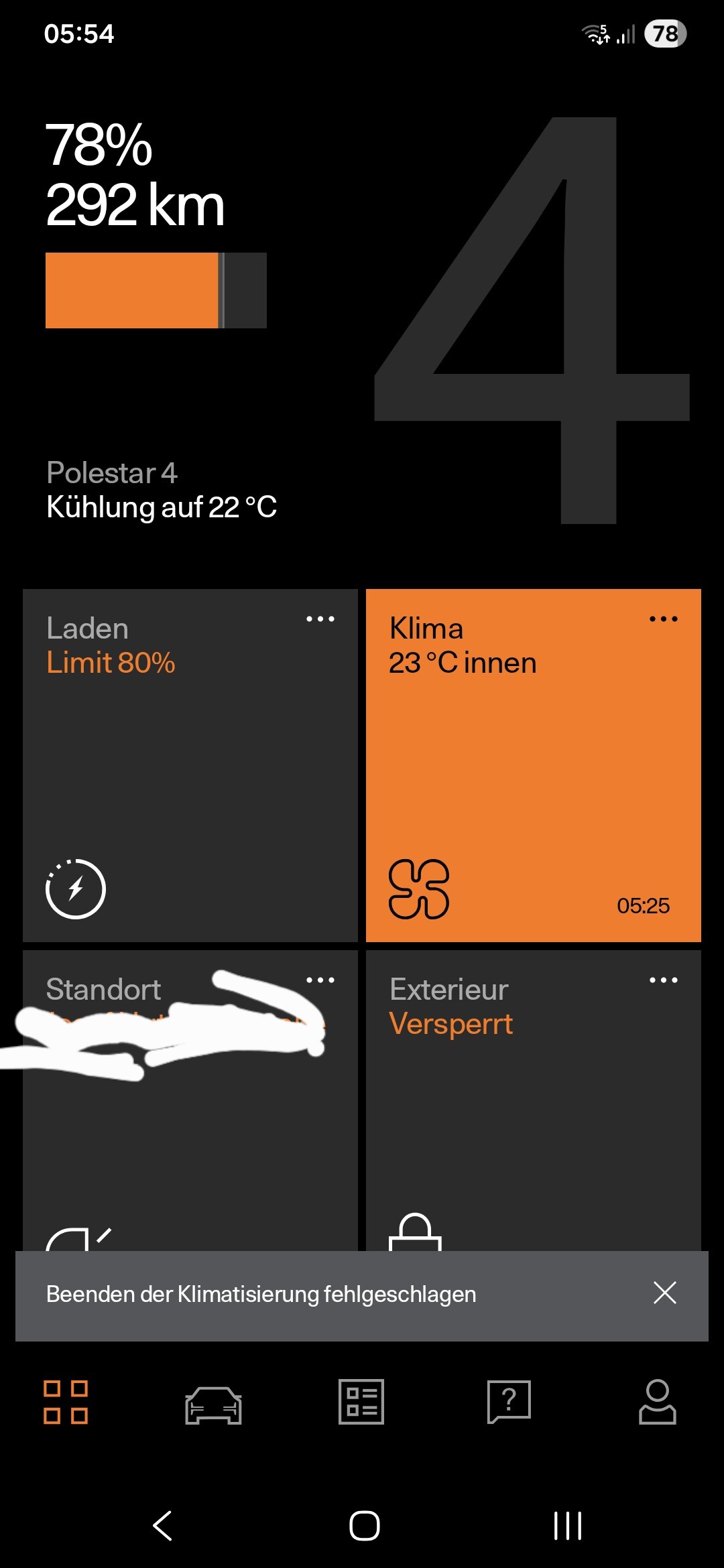Image resolution: width=724 pixels, height=1568 pixels.
Task: Go back with system back button
Action: 163,1526
